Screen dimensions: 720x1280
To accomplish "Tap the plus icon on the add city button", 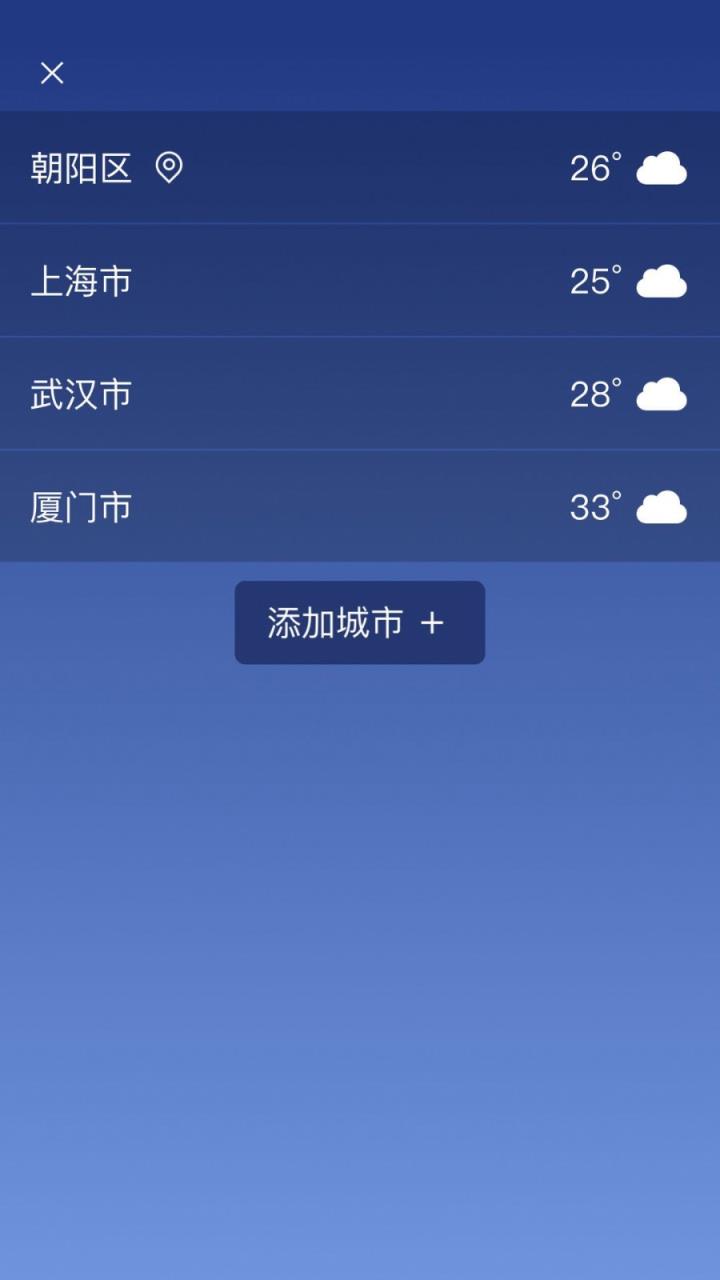I will (432, 622).
